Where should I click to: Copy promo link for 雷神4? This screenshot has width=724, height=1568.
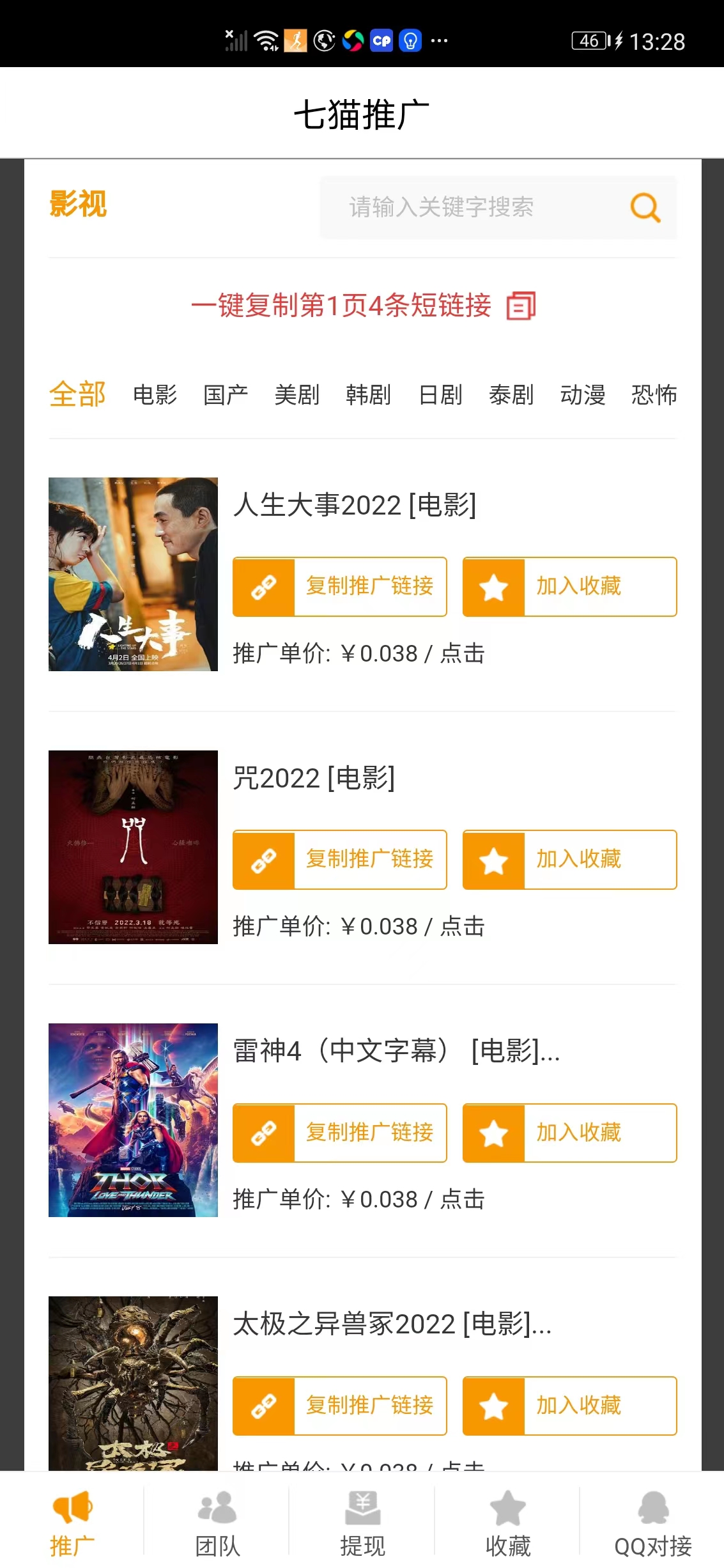[x=339, y=1132]
